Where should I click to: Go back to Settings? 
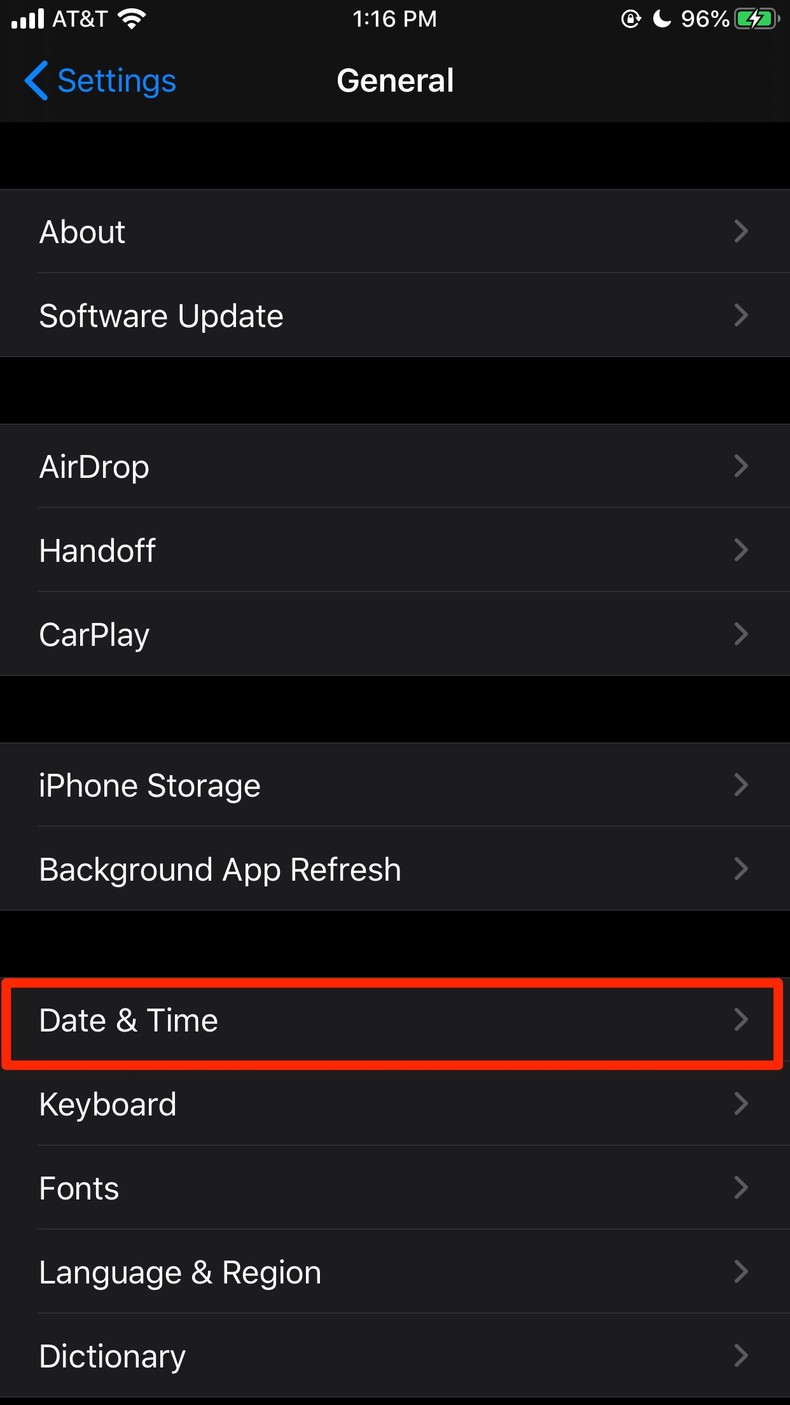[100, 81]
